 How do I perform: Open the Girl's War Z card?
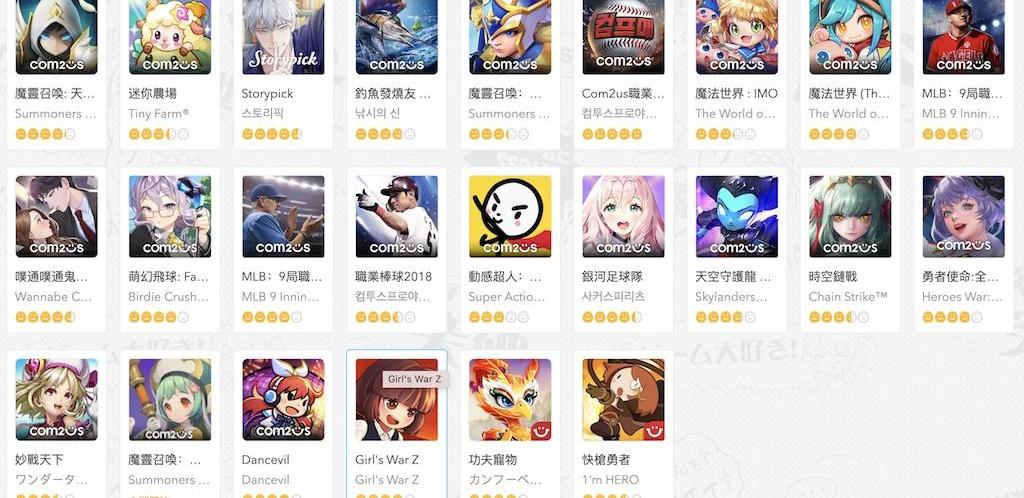[x=397, y=410]
